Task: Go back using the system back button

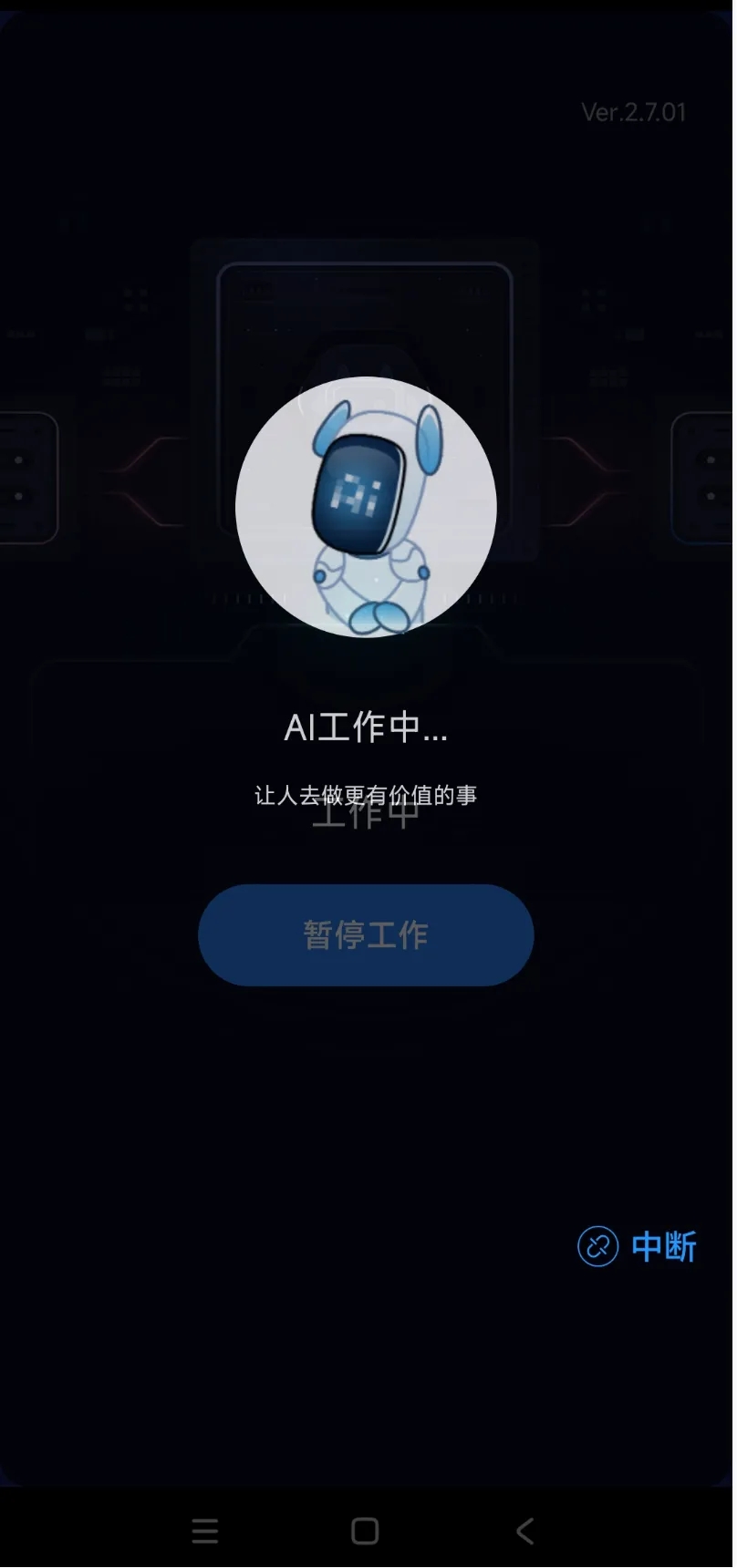Action: (x=524, y=1531)
